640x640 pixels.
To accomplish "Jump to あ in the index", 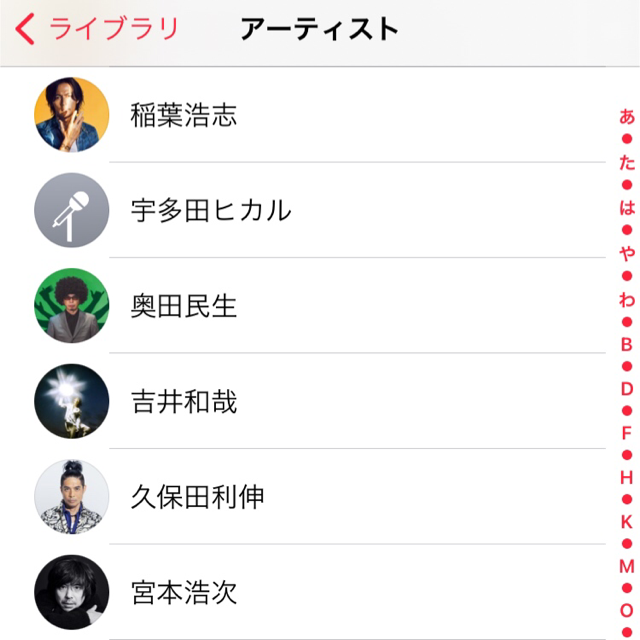I will [x=627, y=117].
